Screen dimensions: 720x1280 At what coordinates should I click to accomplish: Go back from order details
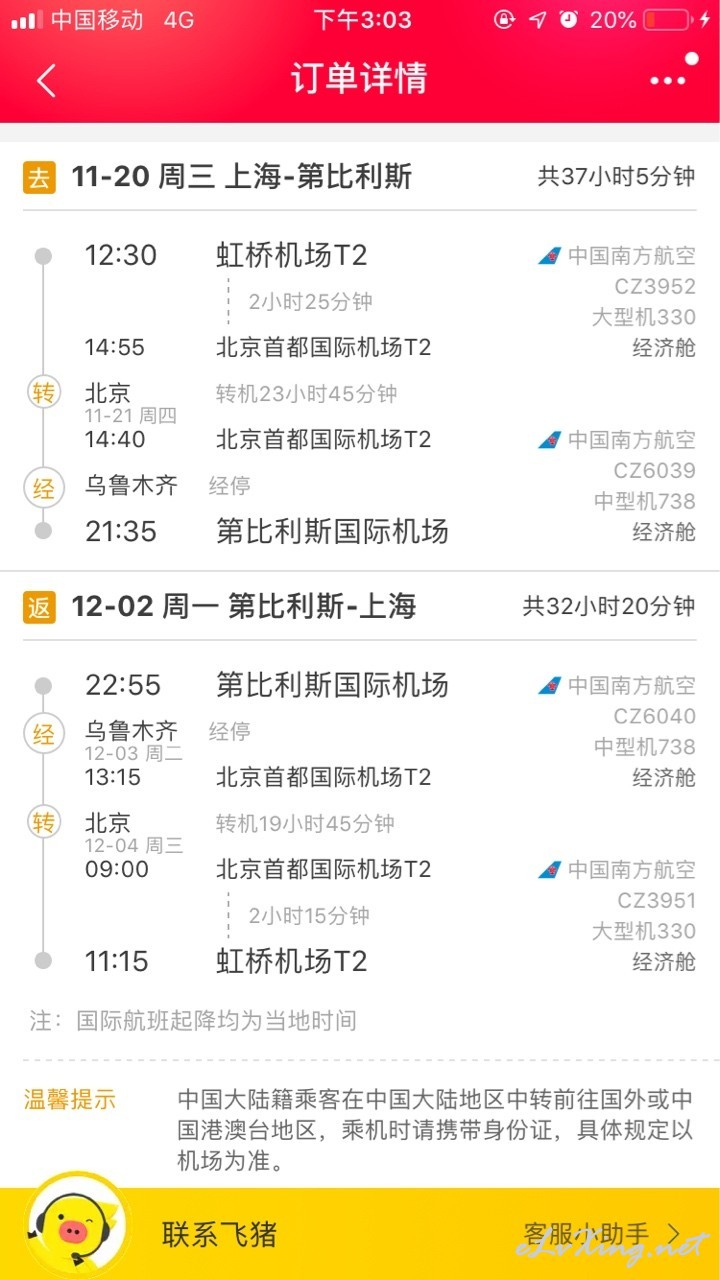(x=46, y=80)
